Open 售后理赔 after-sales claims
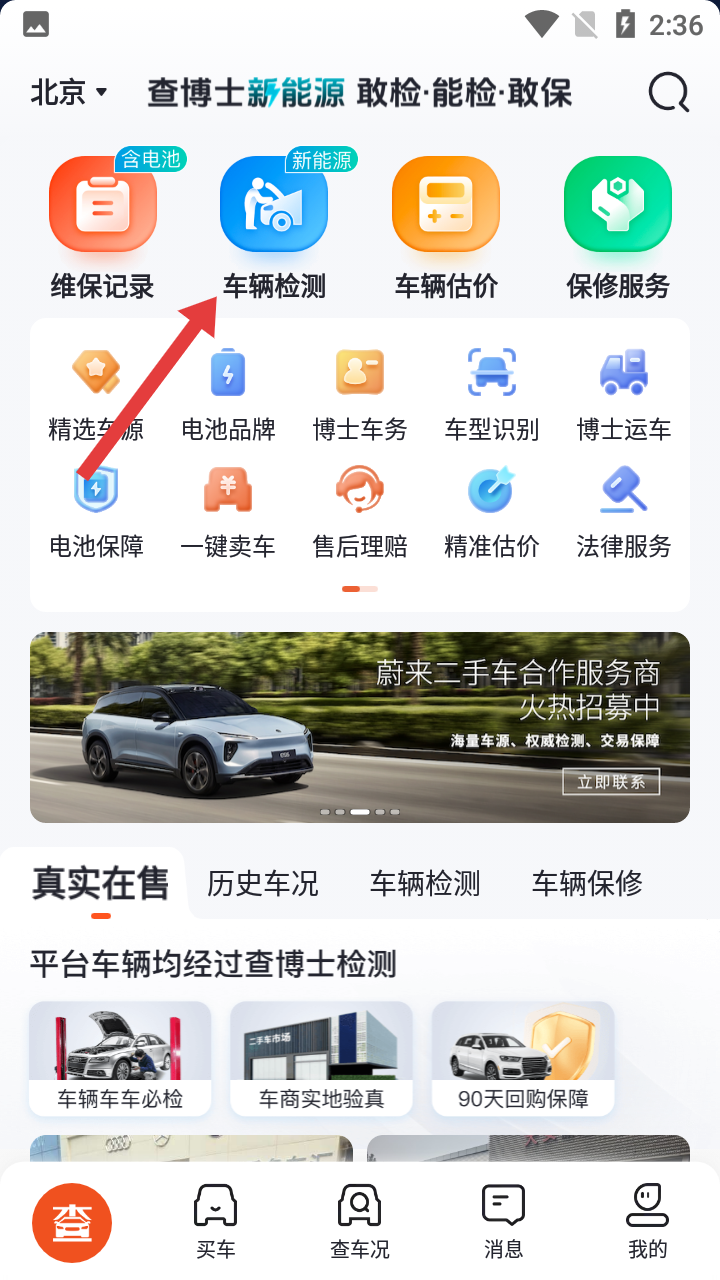The height and width of the screenshot is (1280, 720). click(x=360, y=512)
